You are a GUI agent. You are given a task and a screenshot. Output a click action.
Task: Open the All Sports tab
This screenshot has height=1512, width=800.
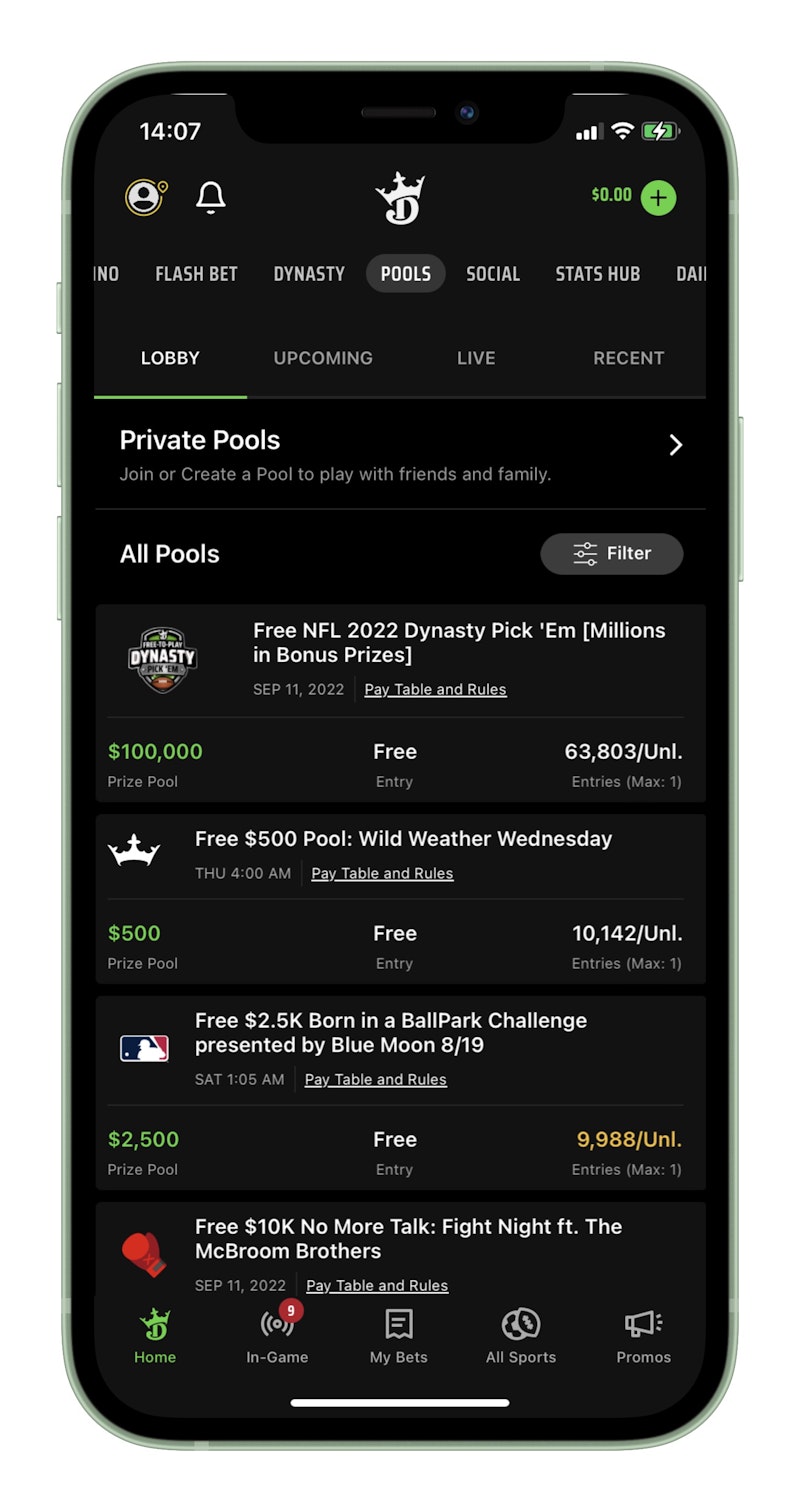(x=520, y=1335)
